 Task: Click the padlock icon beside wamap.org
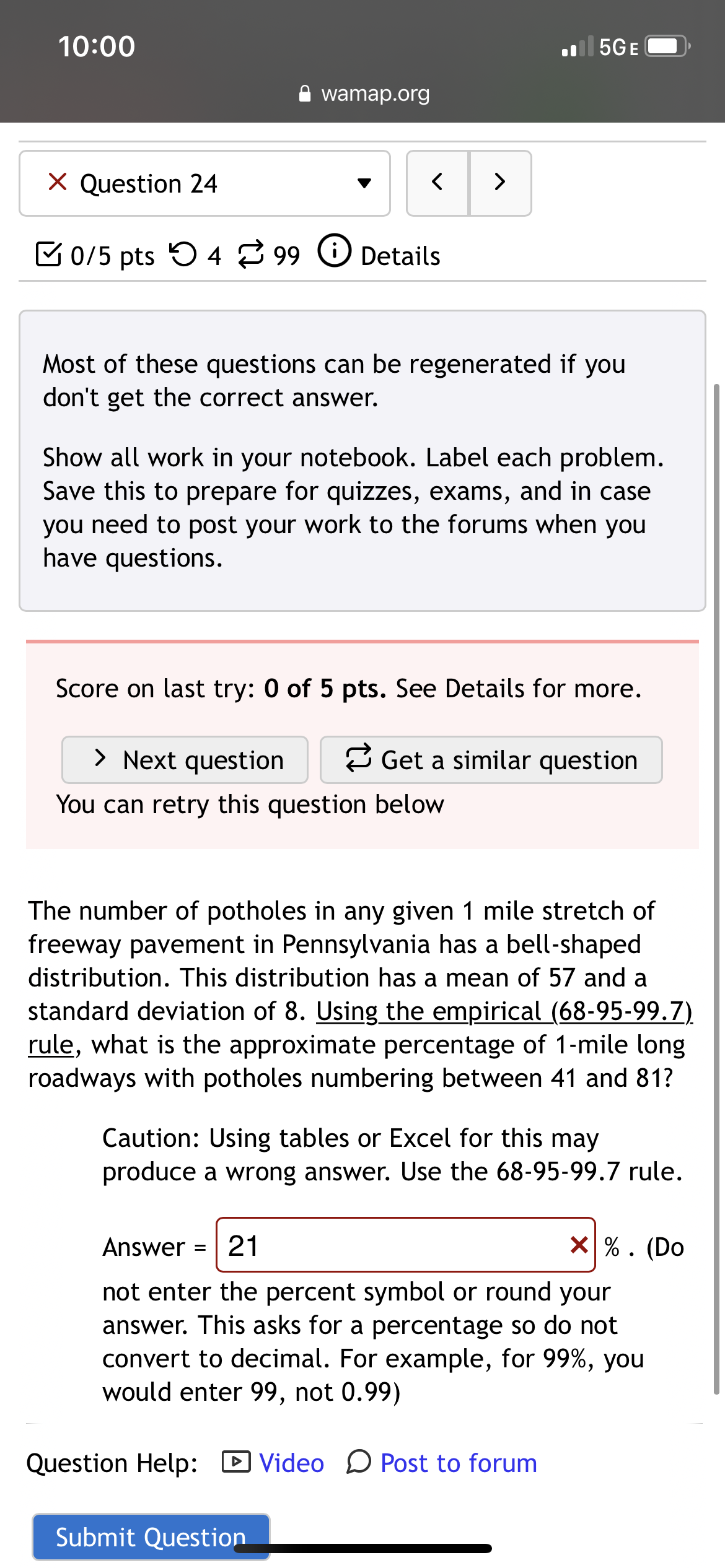point(304,94)
